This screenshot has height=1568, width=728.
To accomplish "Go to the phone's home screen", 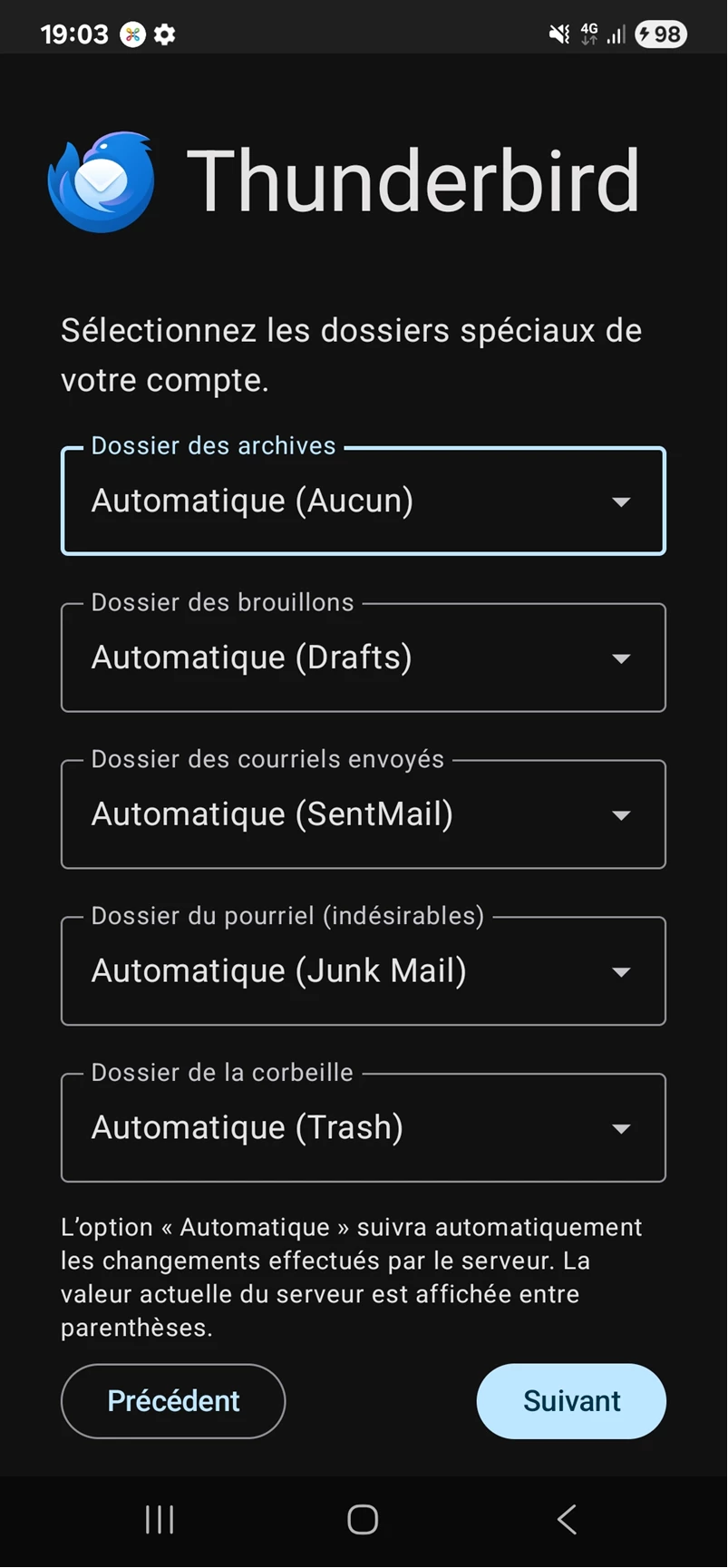I will (363, 1519).
